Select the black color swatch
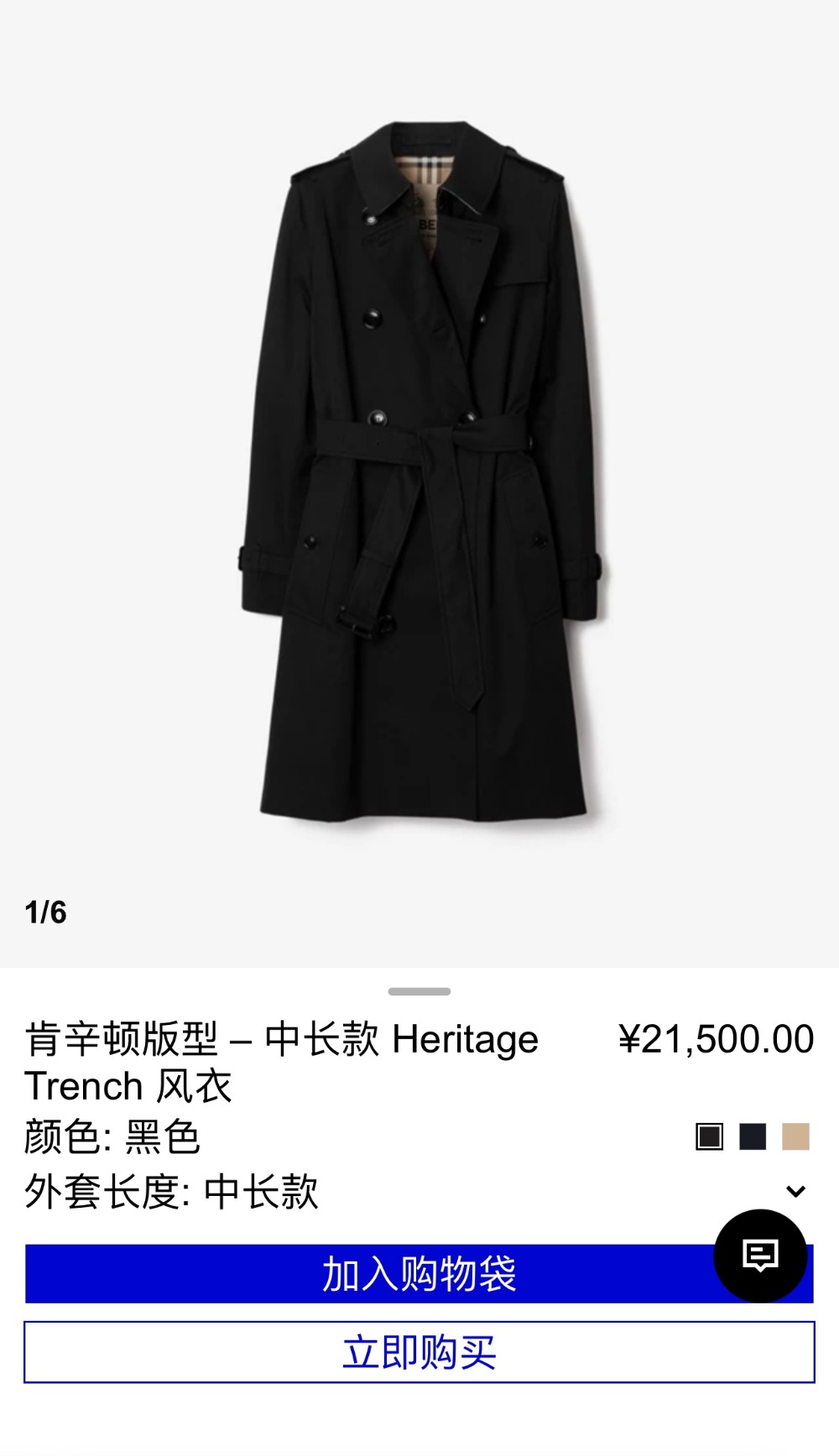The height and width of the screenshot is (1456, 839). (710, 1137)
